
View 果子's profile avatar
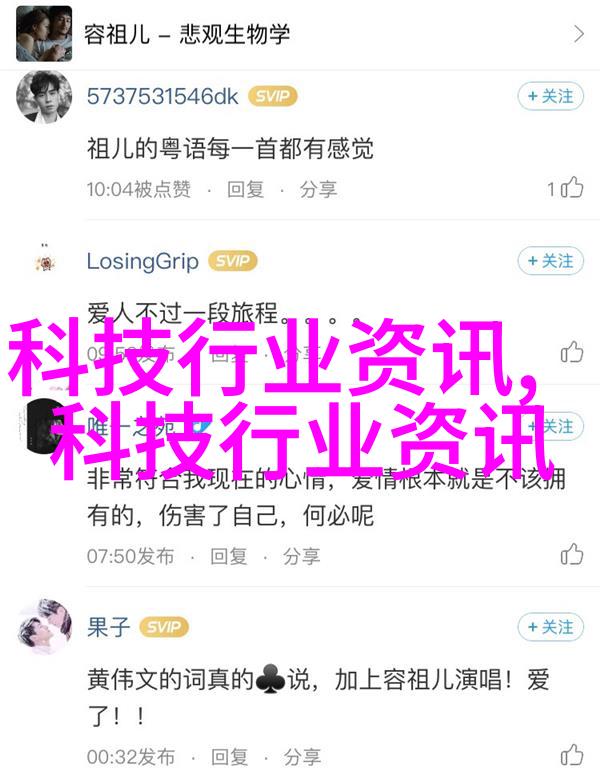coord(44,627)
